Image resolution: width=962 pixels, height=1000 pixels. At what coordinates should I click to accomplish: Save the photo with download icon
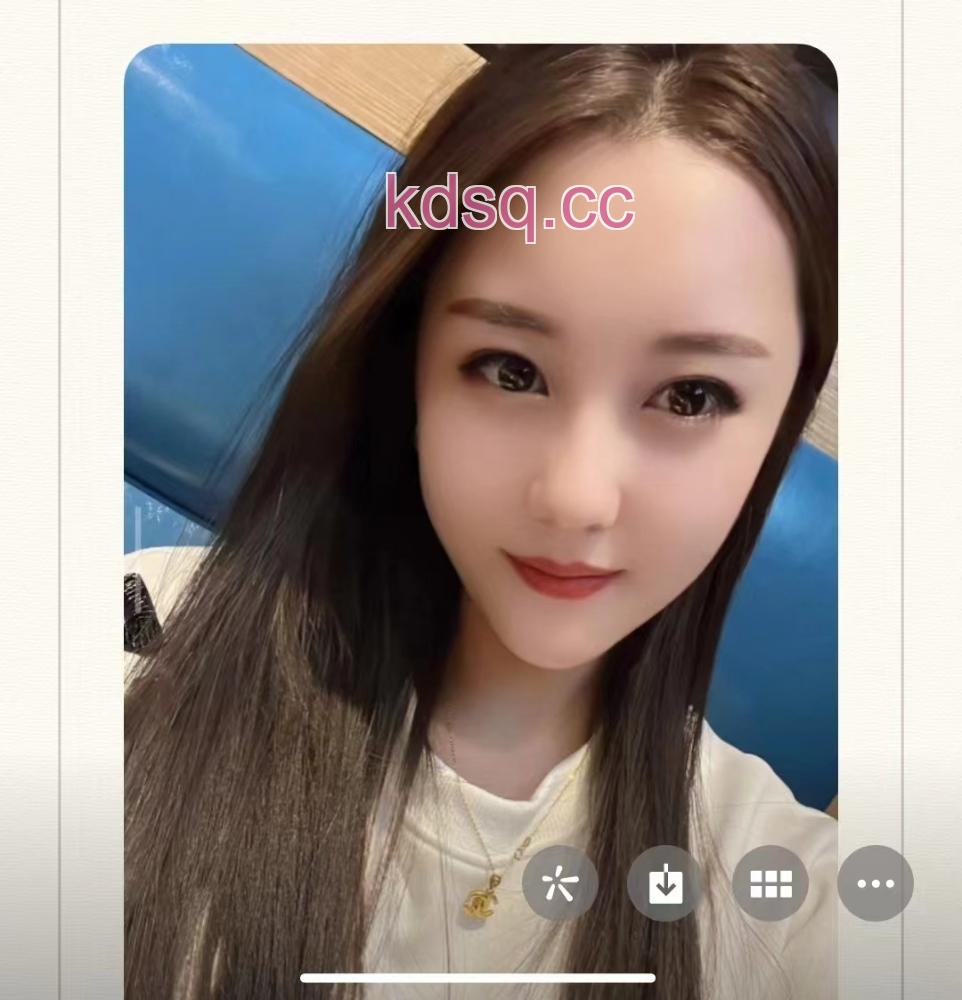tap(665, 883)
